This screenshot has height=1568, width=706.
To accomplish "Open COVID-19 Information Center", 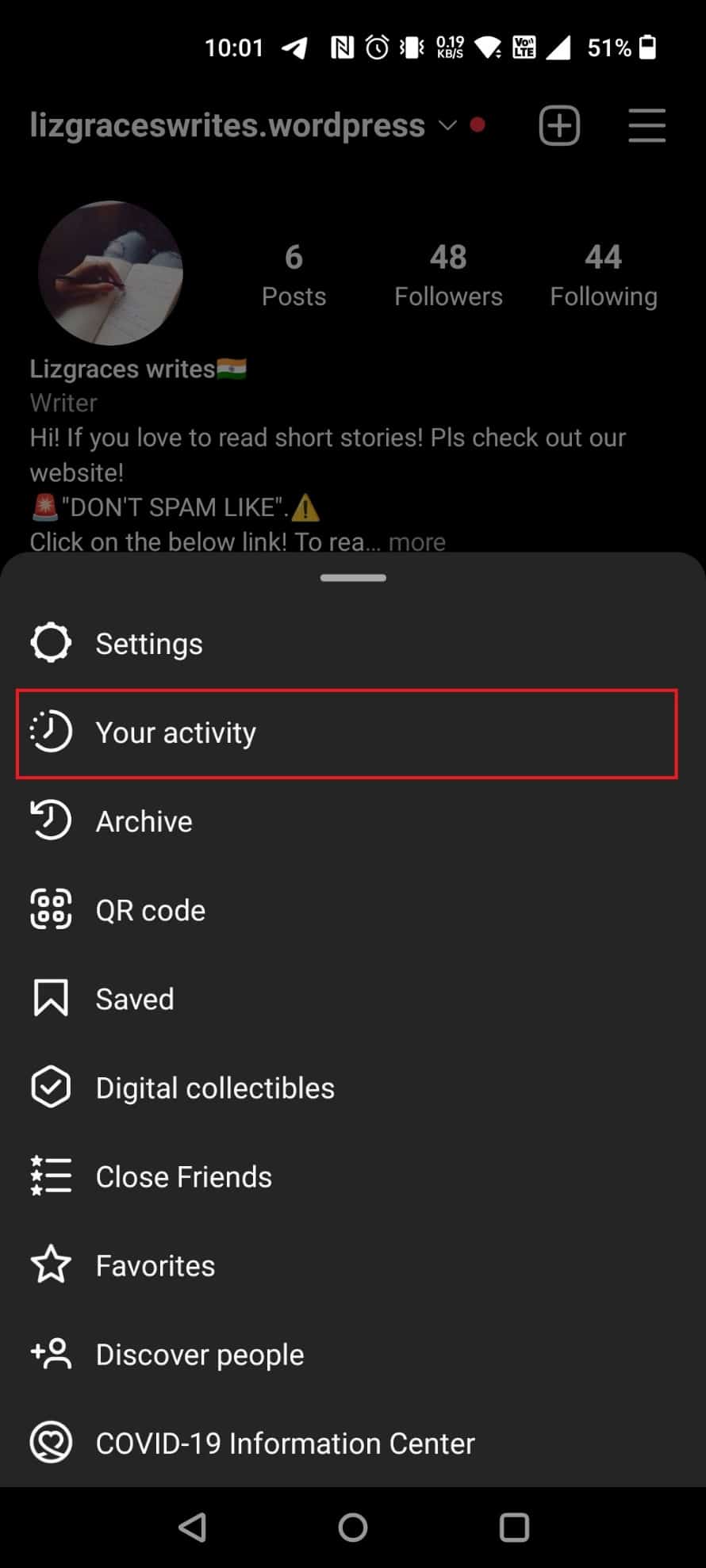I will pos(285,1443).
